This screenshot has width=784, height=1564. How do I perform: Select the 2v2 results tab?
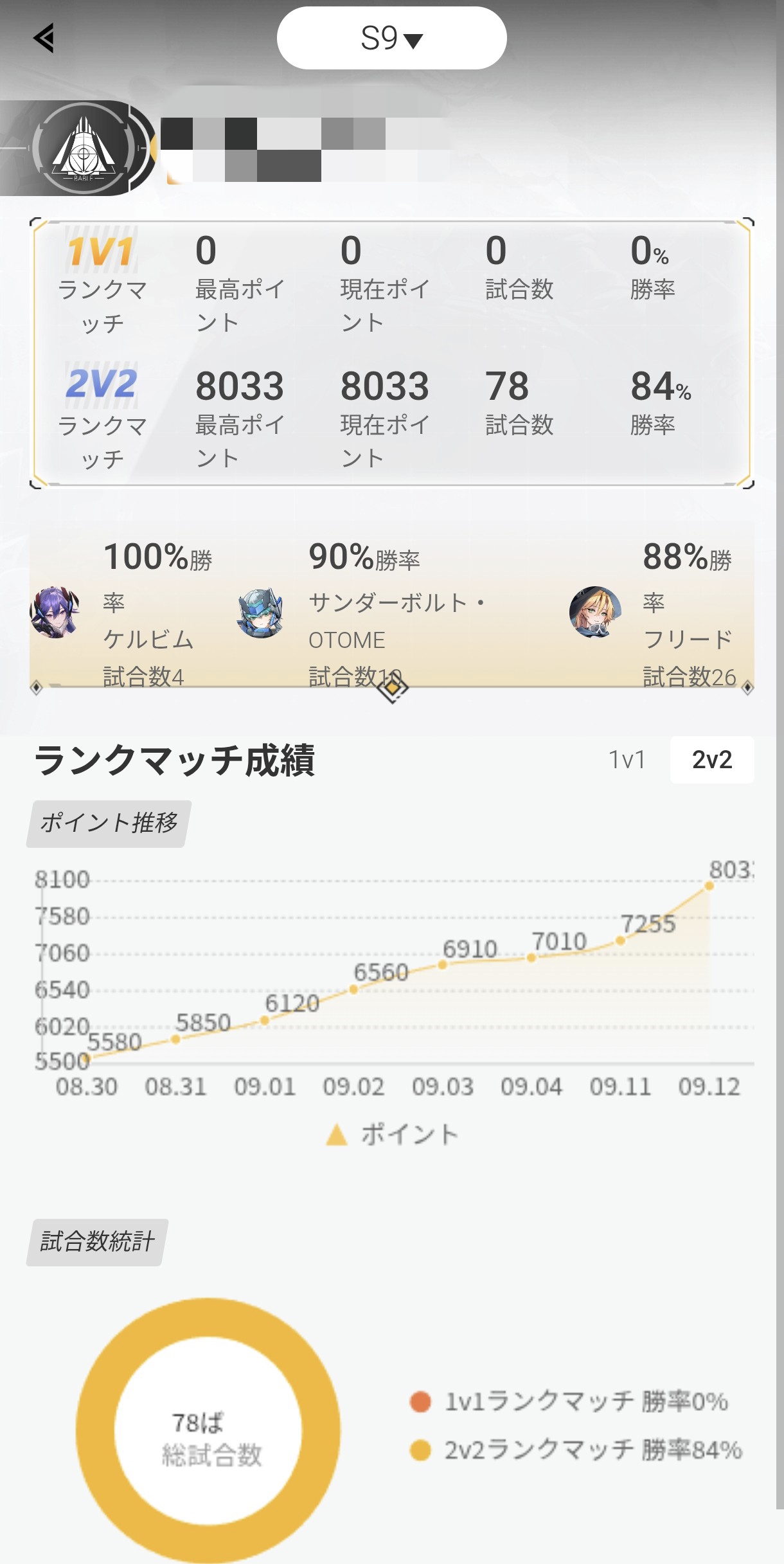[711, 760]
